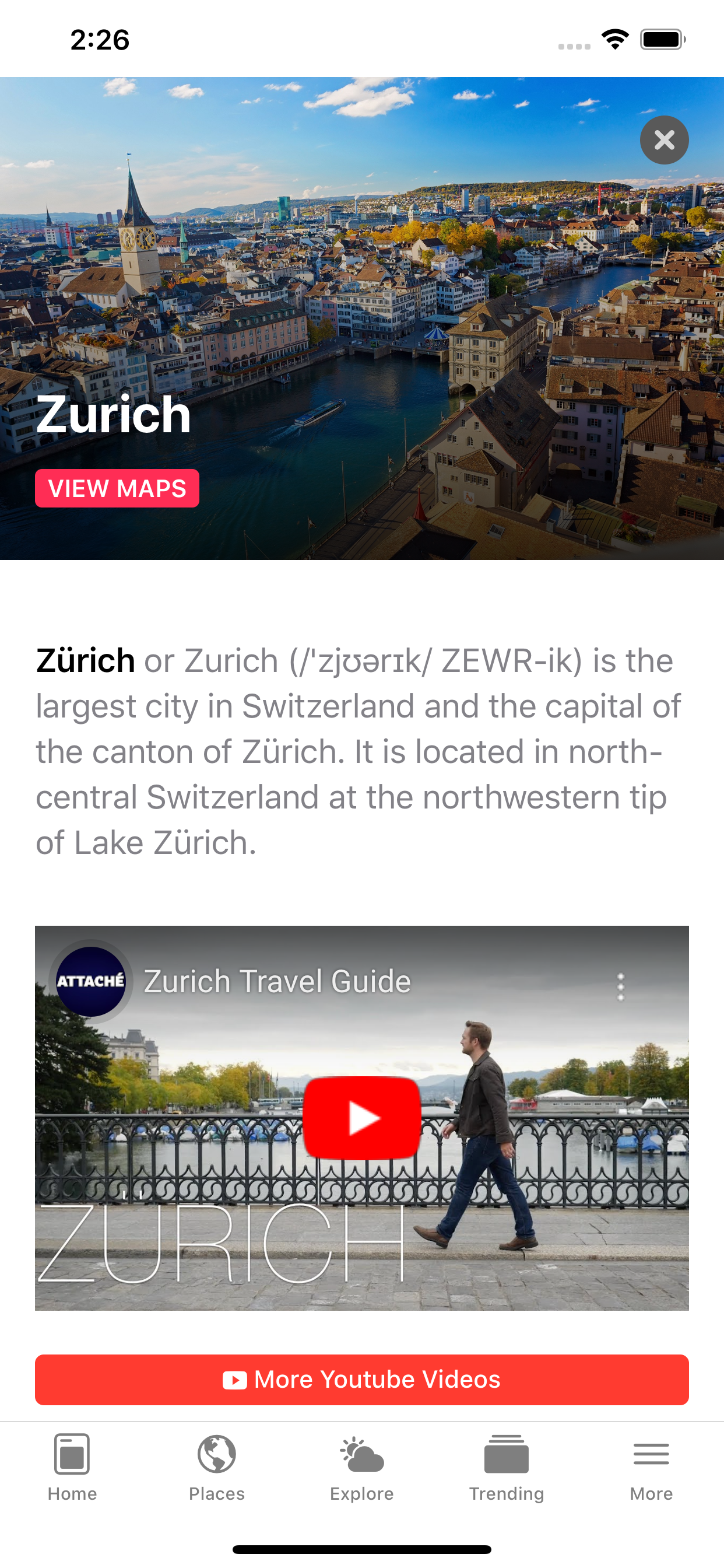This screenshot has width=724, height=1568.
Task: Show the Trending tab
Action: click(x=506, y=1467)
